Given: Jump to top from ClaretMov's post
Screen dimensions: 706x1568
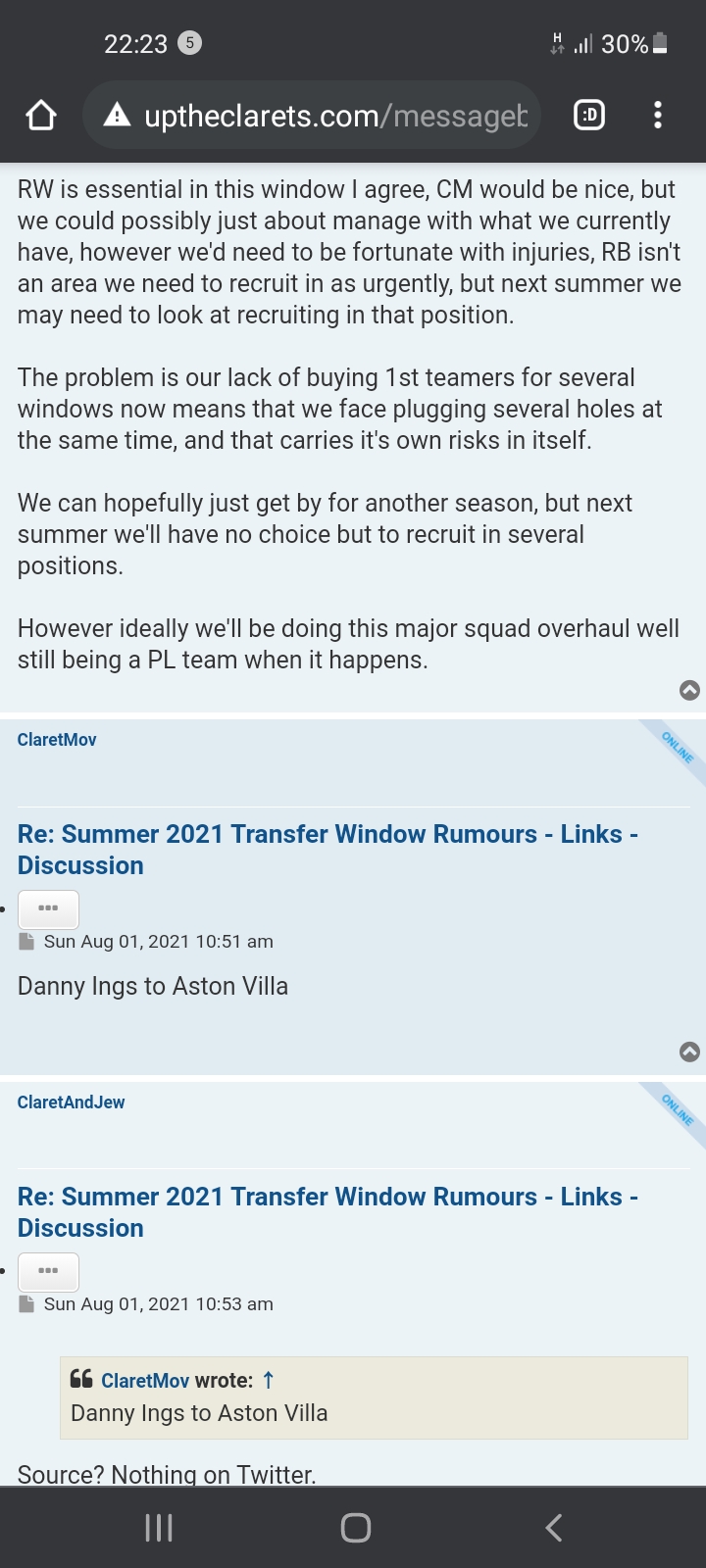Looking at the screenshot, I should (689, 1052).
